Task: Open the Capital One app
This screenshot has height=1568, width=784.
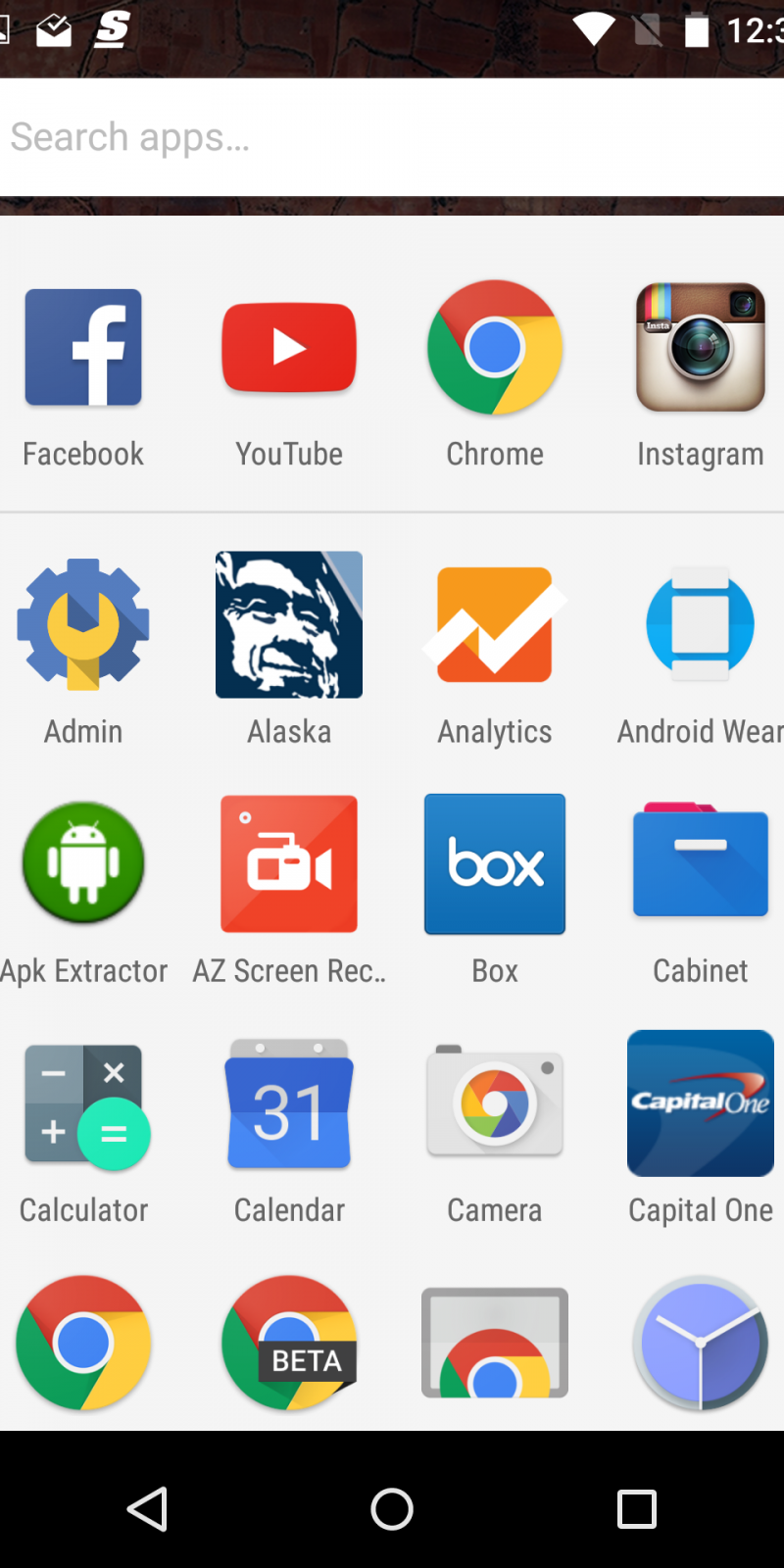Action: pos(701,1103)
